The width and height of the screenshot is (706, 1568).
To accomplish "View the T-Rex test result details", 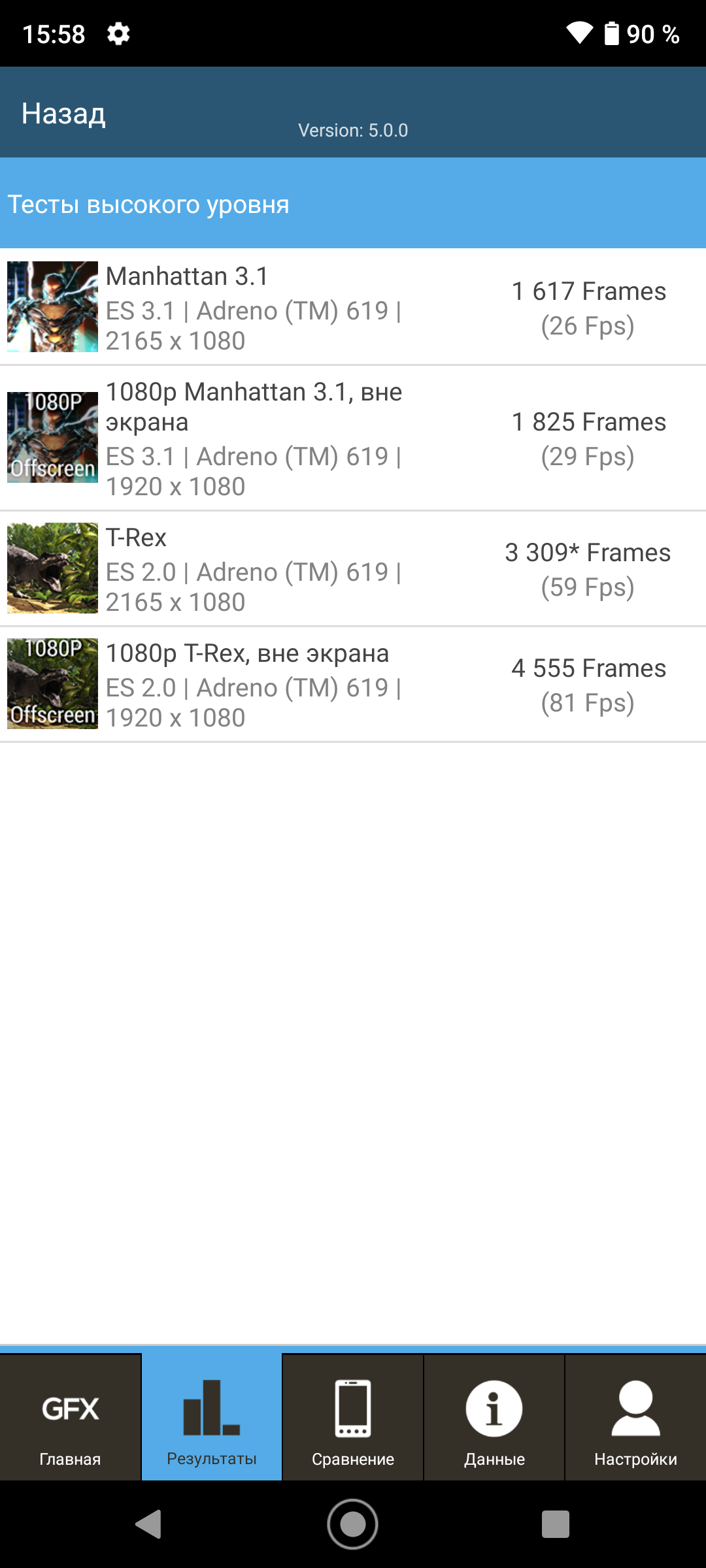I will point(353,568).
